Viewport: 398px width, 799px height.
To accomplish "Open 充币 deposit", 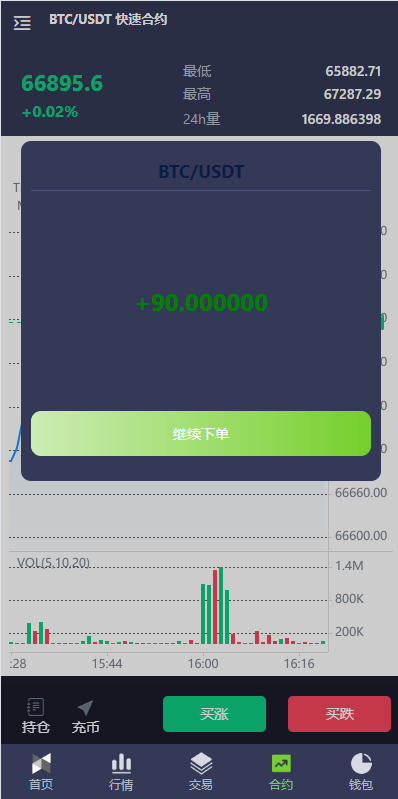I will click(x=85, y=716).
